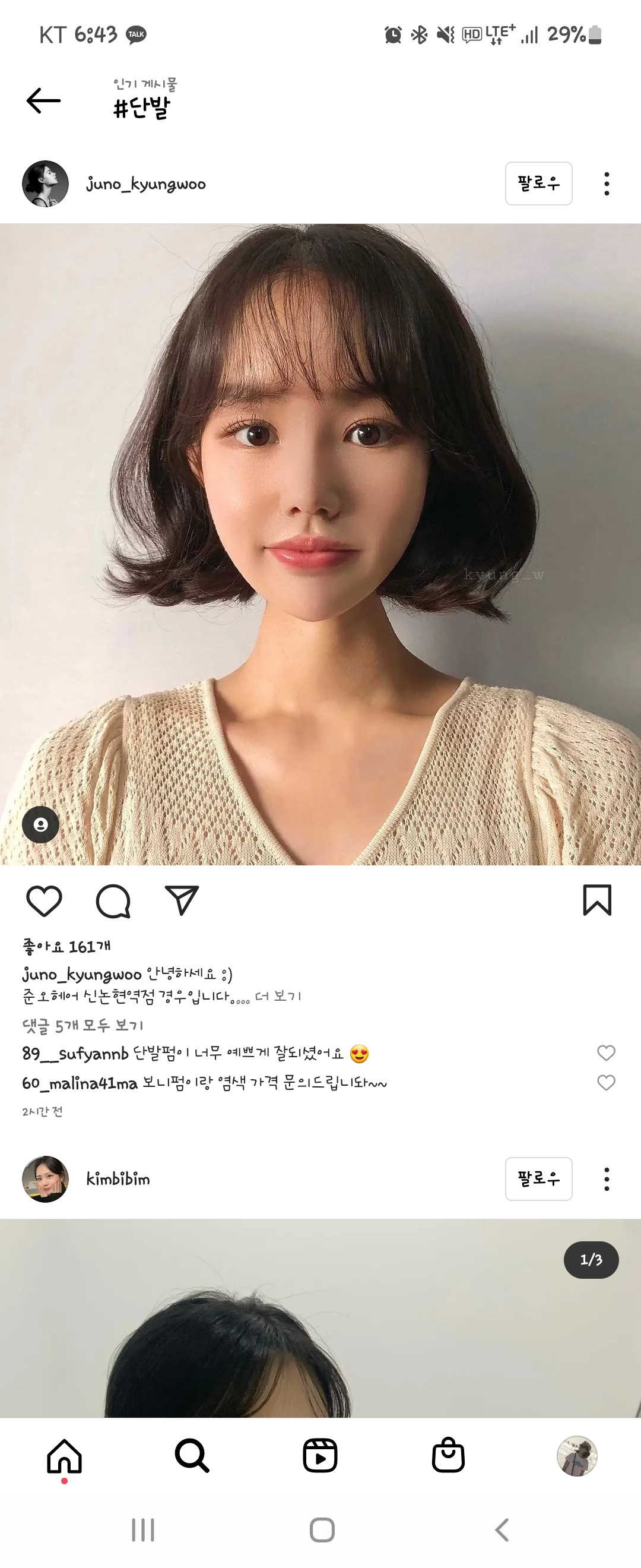View all 5 comments

click(82, 1026)
